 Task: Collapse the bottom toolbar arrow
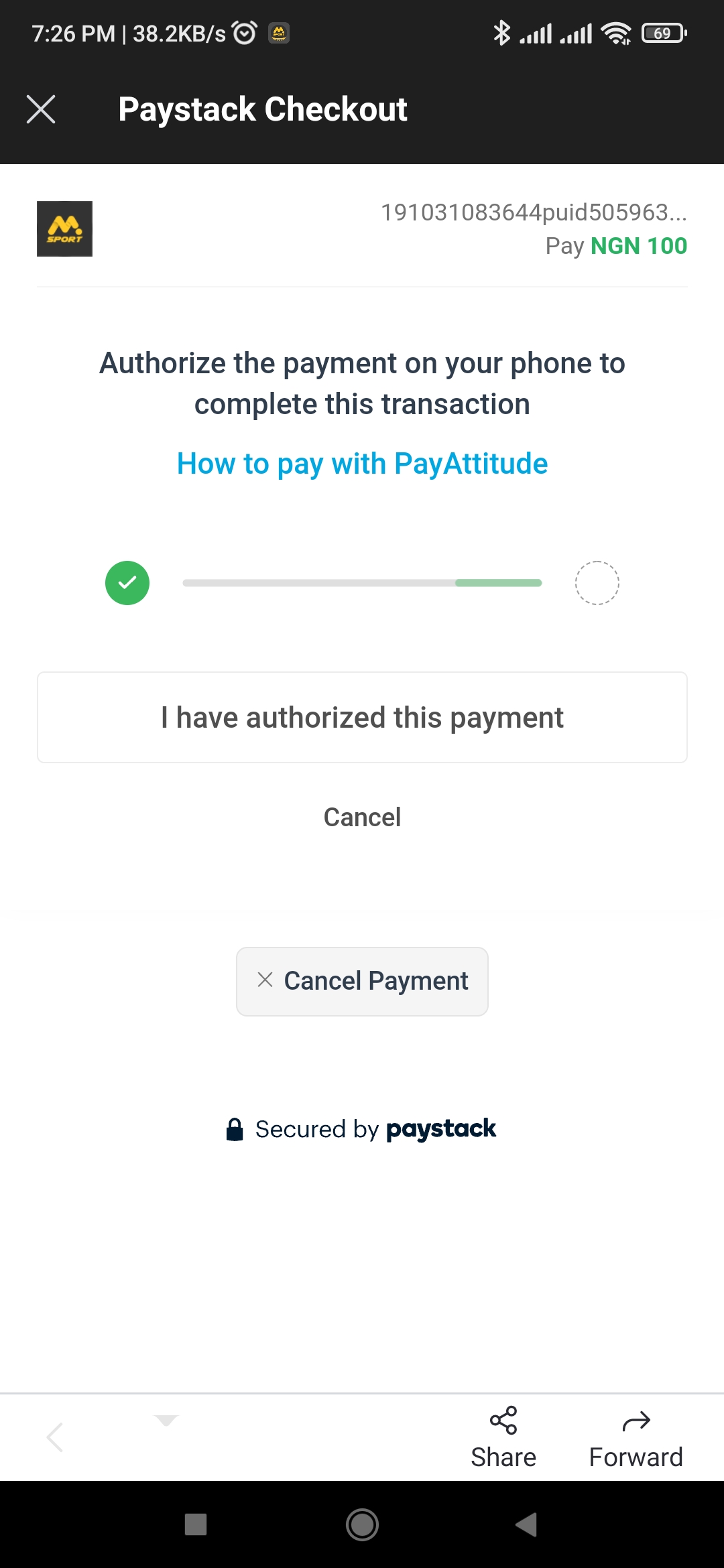pos(166,1421)
